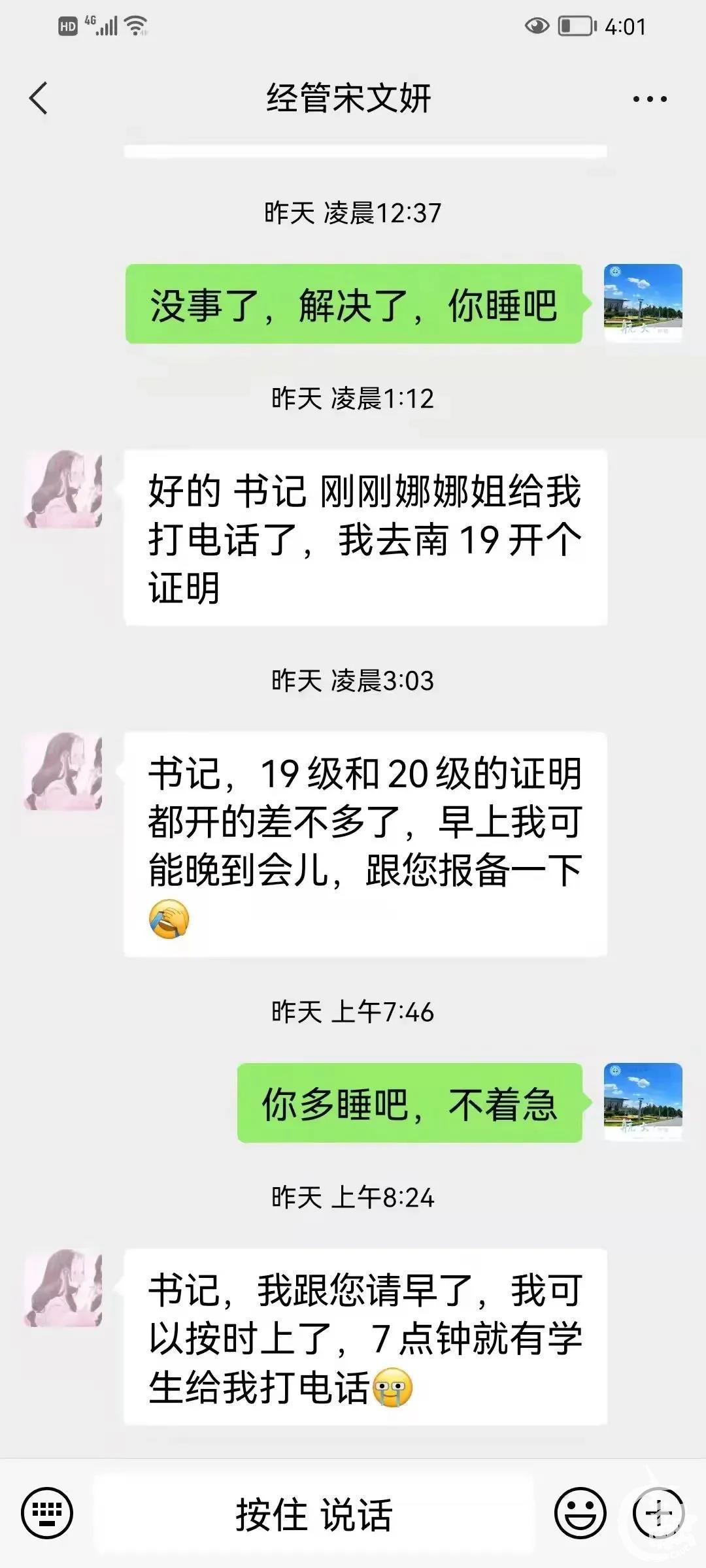The image size is (706, 1568).
Task: Go back from the 经管宋文妍 chat
Action: [x=39, y=99]
